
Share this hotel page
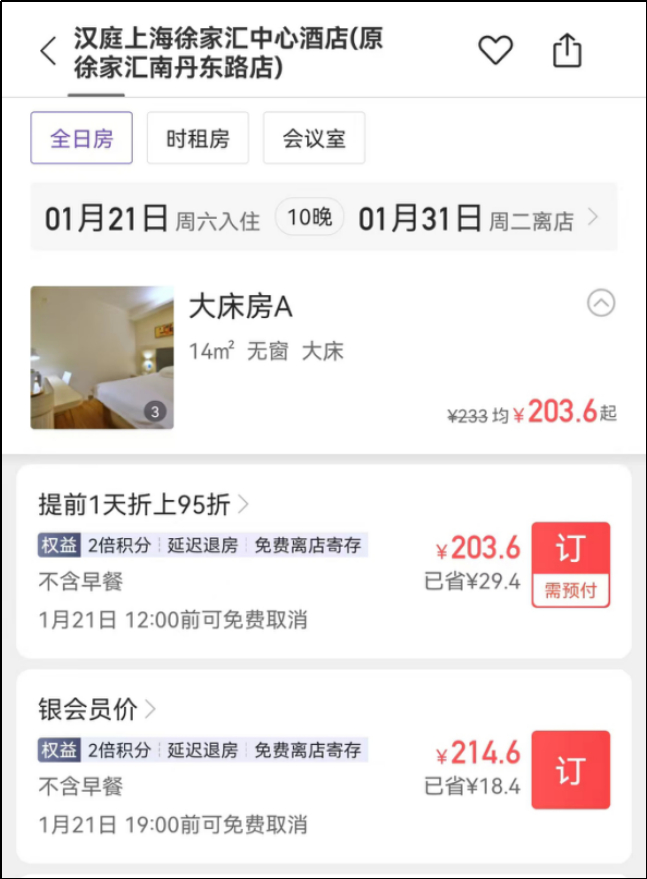click(x=567, y=51)
